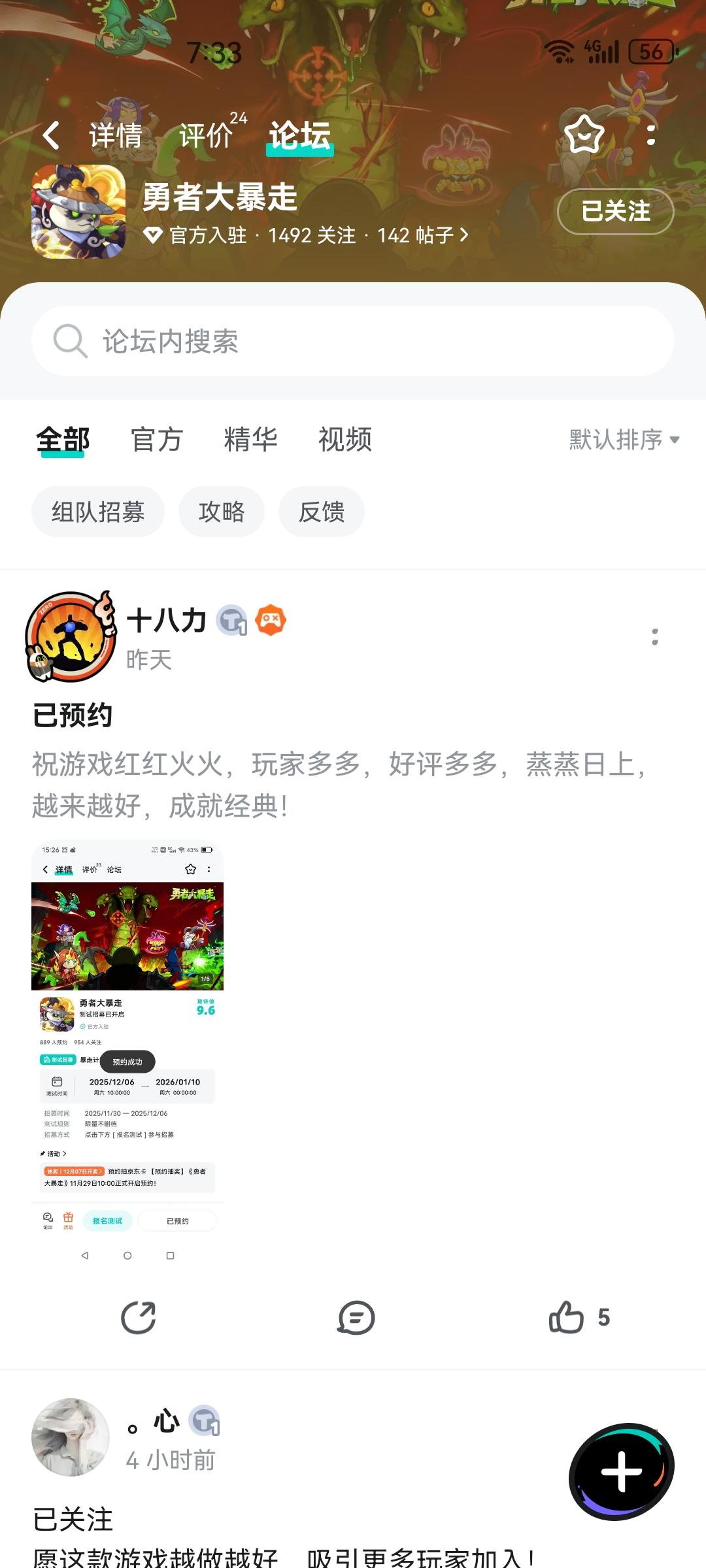Open the game favorite star icon
The image size is (706, 1568).
coord(584,134)
